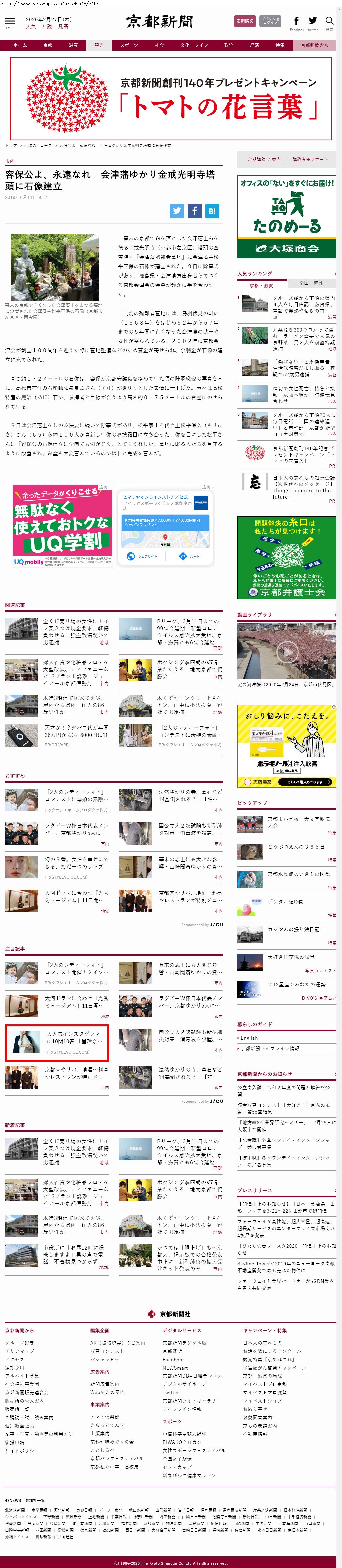Switch ranking to 全国・海外 tab
Viewport: 342px width, 1568px height.
pos(311,283)
